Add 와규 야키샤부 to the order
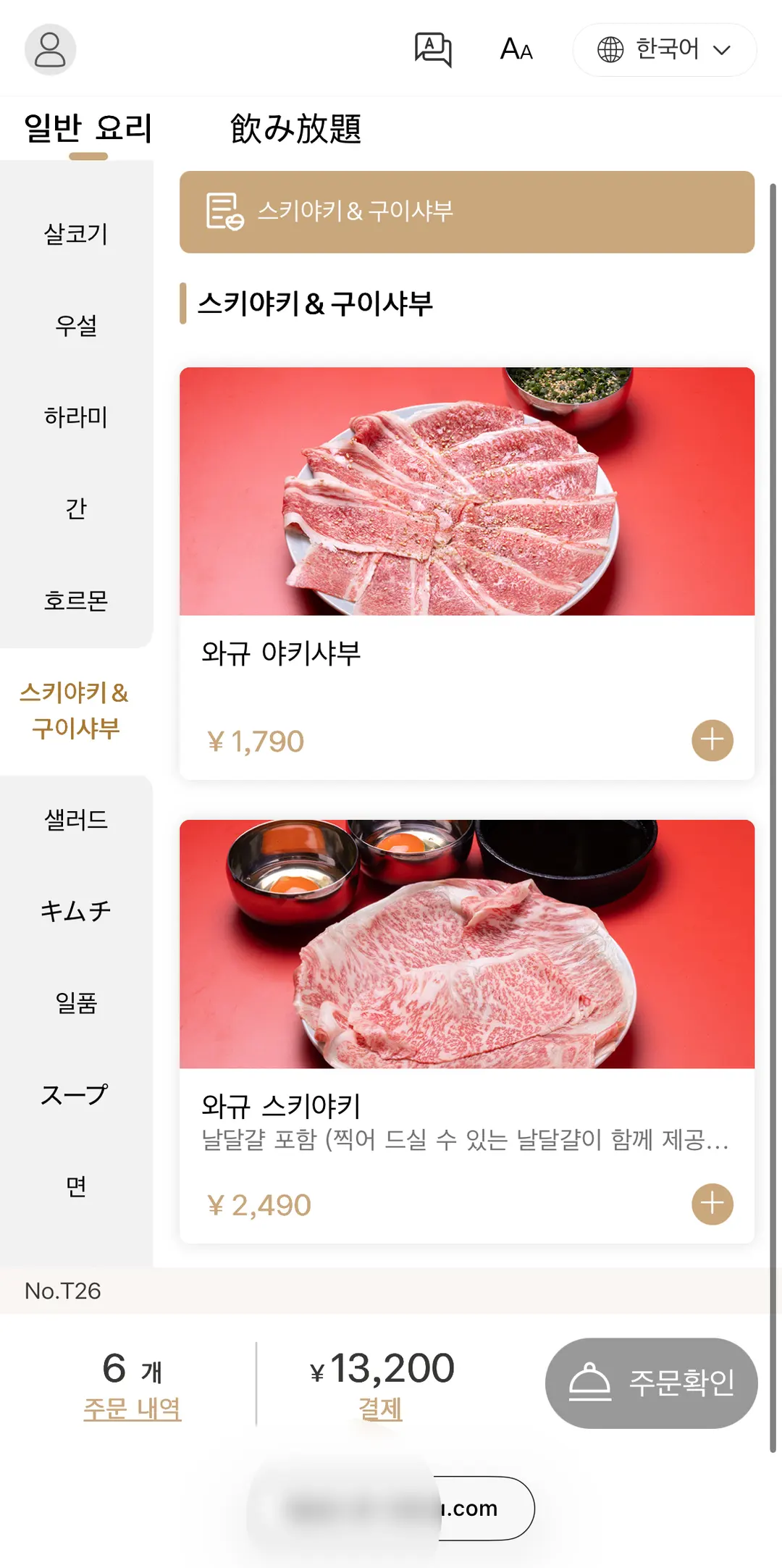The height and width of the screenshot is (1568, 782). pos(712,740)
